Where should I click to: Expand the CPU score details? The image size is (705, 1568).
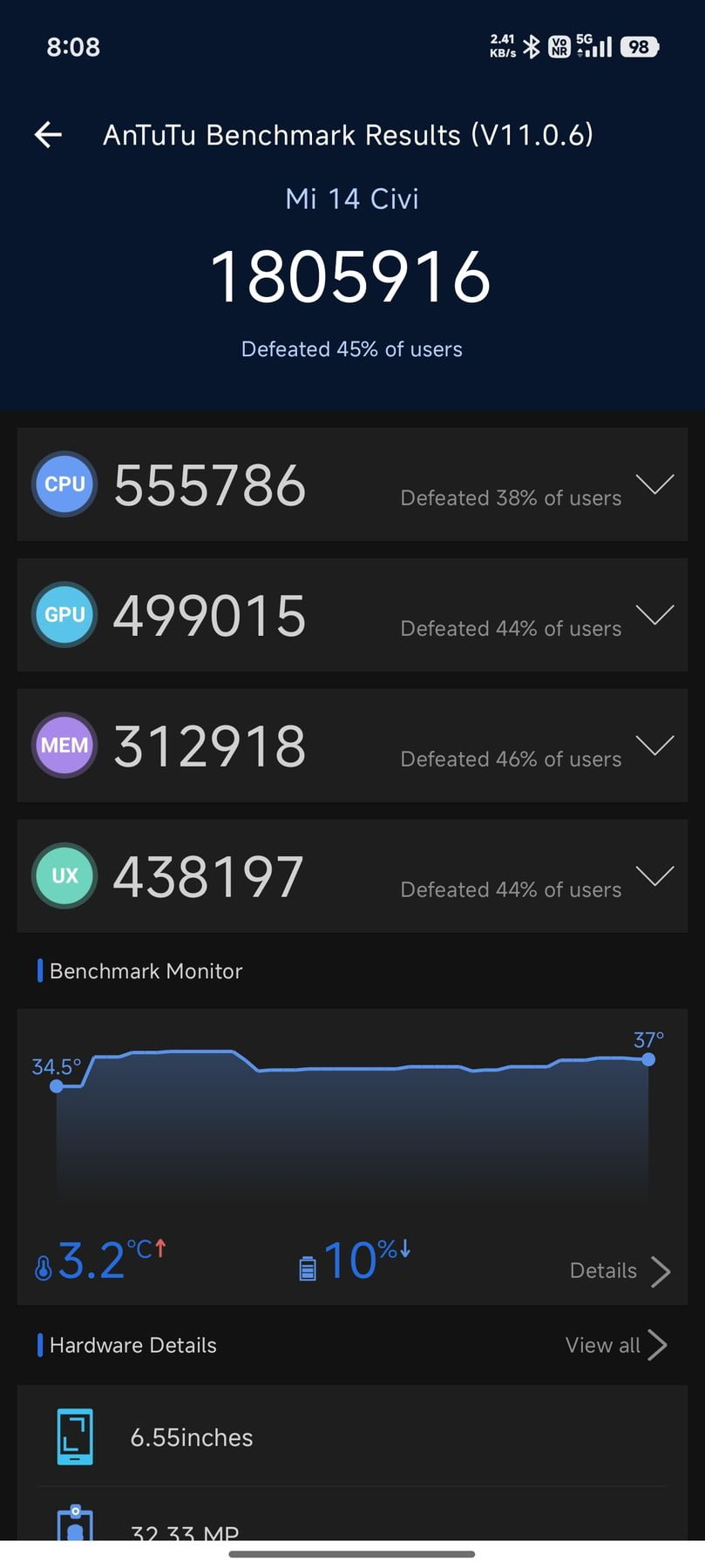pyautogui.click(x=654, y=483)
